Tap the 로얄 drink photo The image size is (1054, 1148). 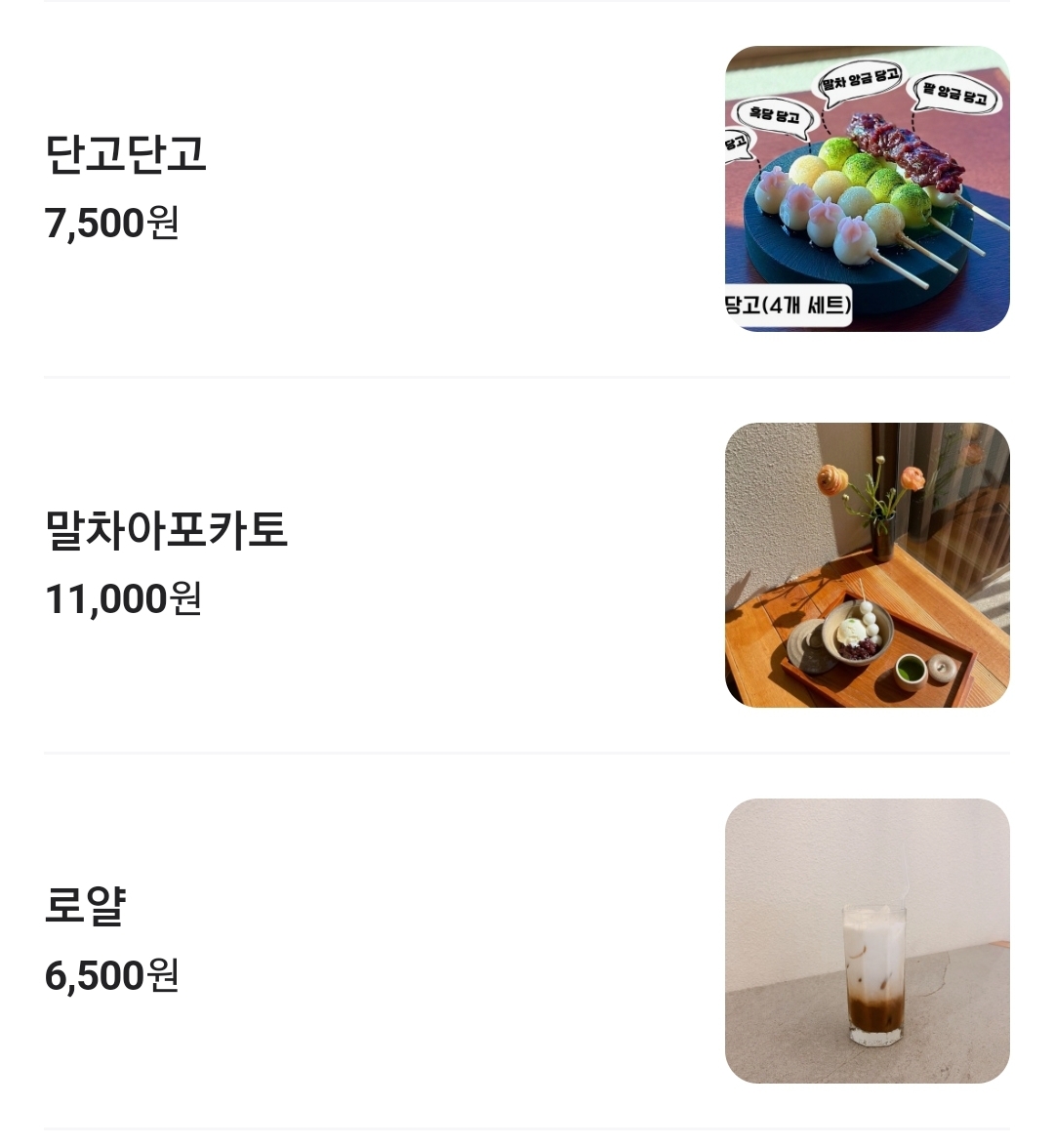click(x=867, y=940)
